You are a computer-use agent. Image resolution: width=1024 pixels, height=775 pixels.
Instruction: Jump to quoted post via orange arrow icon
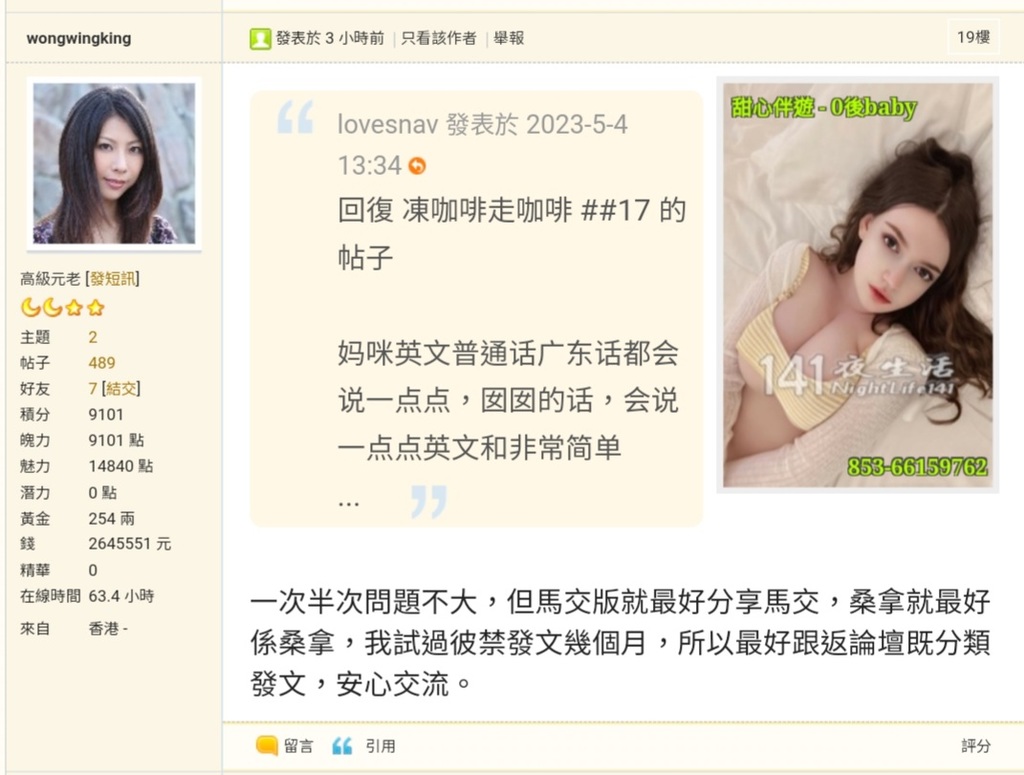(417, 166)
